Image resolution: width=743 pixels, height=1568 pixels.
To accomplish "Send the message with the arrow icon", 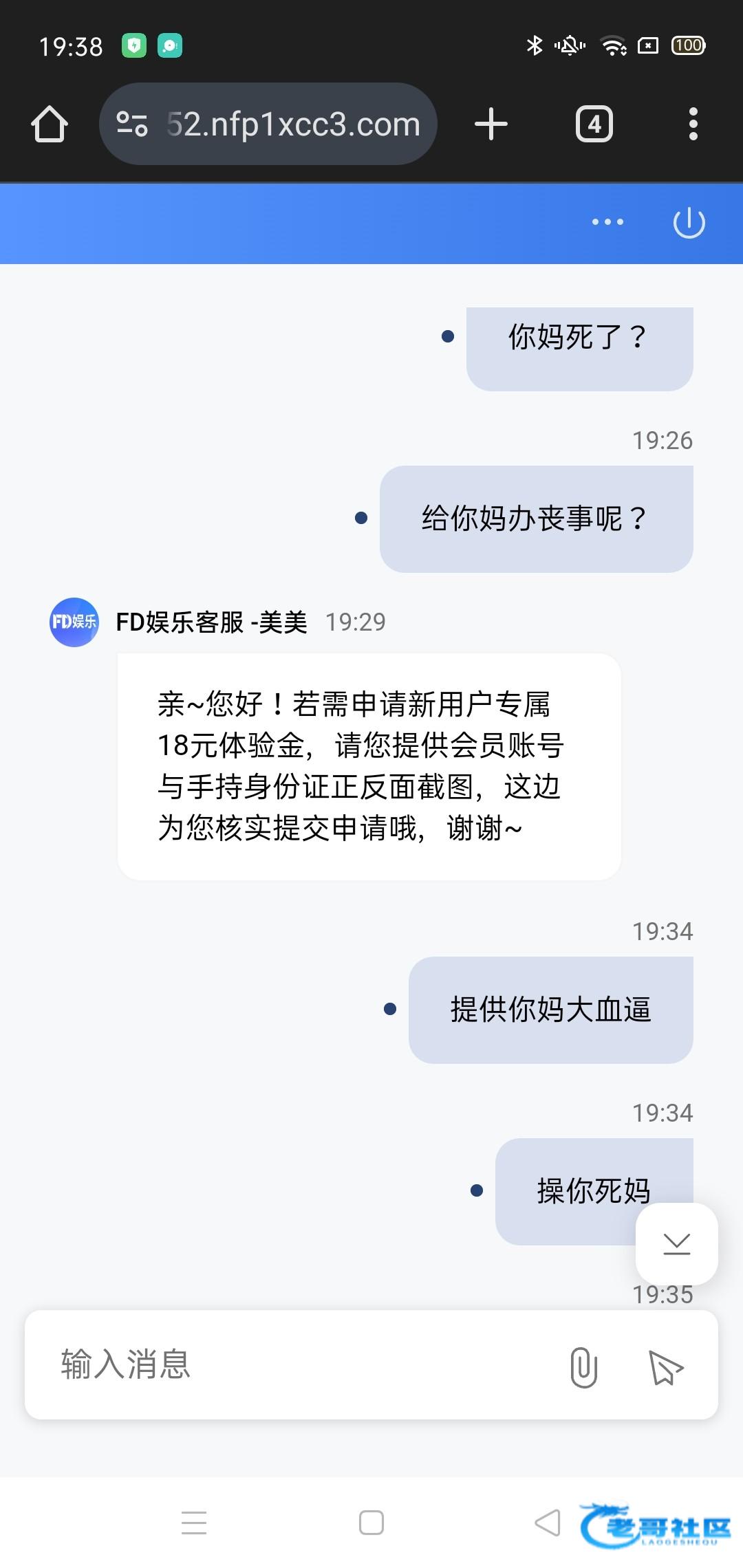I will (665, 1367).
